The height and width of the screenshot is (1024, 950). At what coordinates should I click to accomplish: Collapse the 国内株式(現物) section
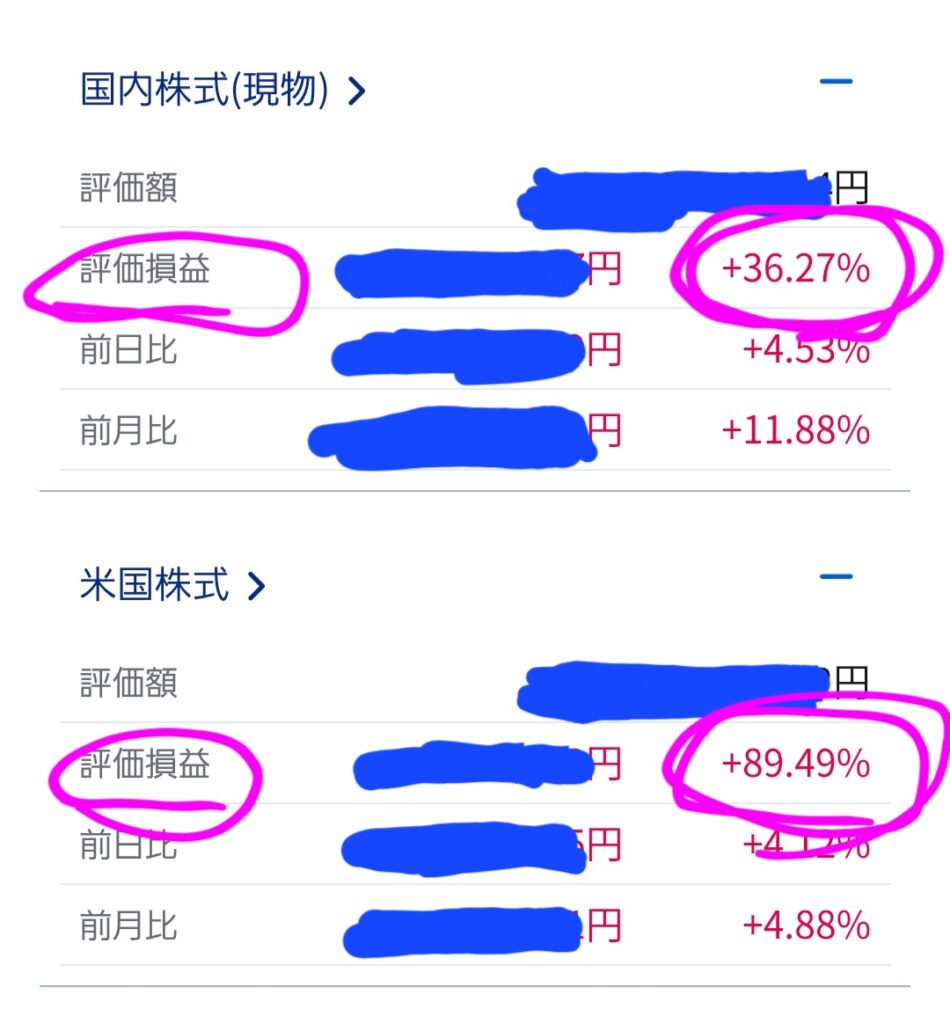click(835, 82)
